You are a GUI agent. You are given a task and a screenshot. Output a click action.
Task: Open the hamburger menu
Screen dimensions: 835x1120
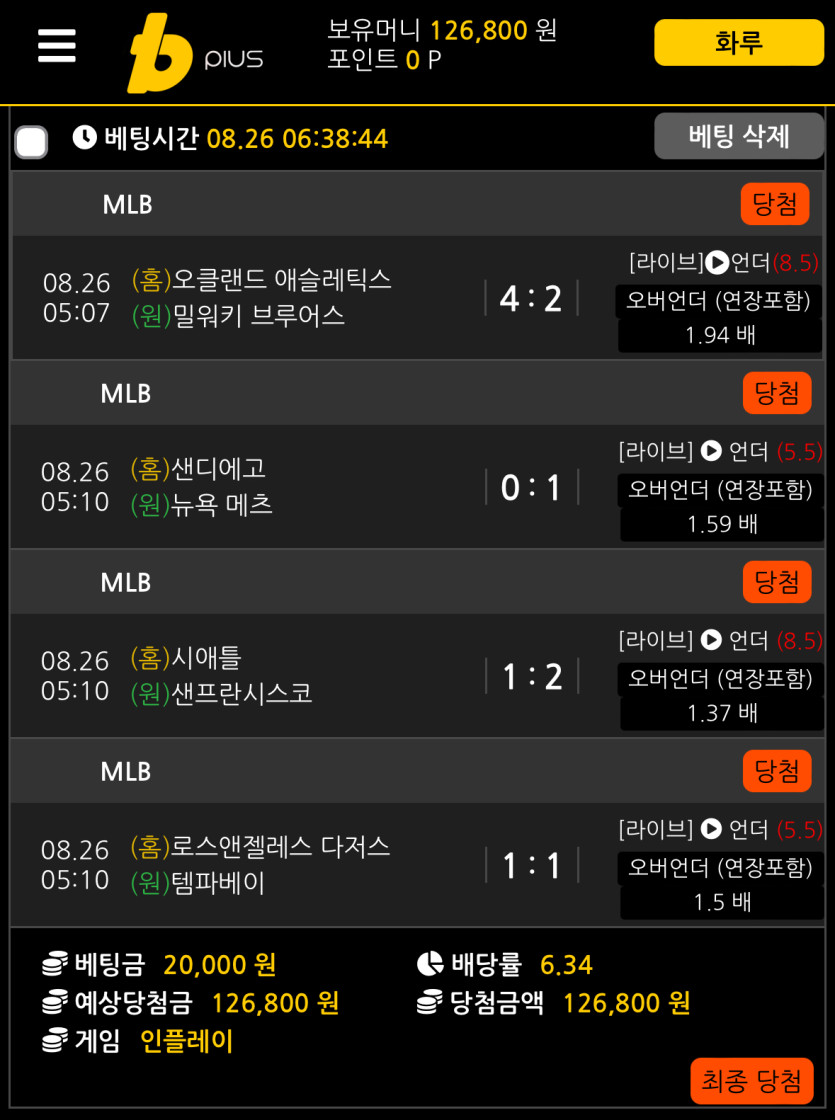tap(57, 45)
